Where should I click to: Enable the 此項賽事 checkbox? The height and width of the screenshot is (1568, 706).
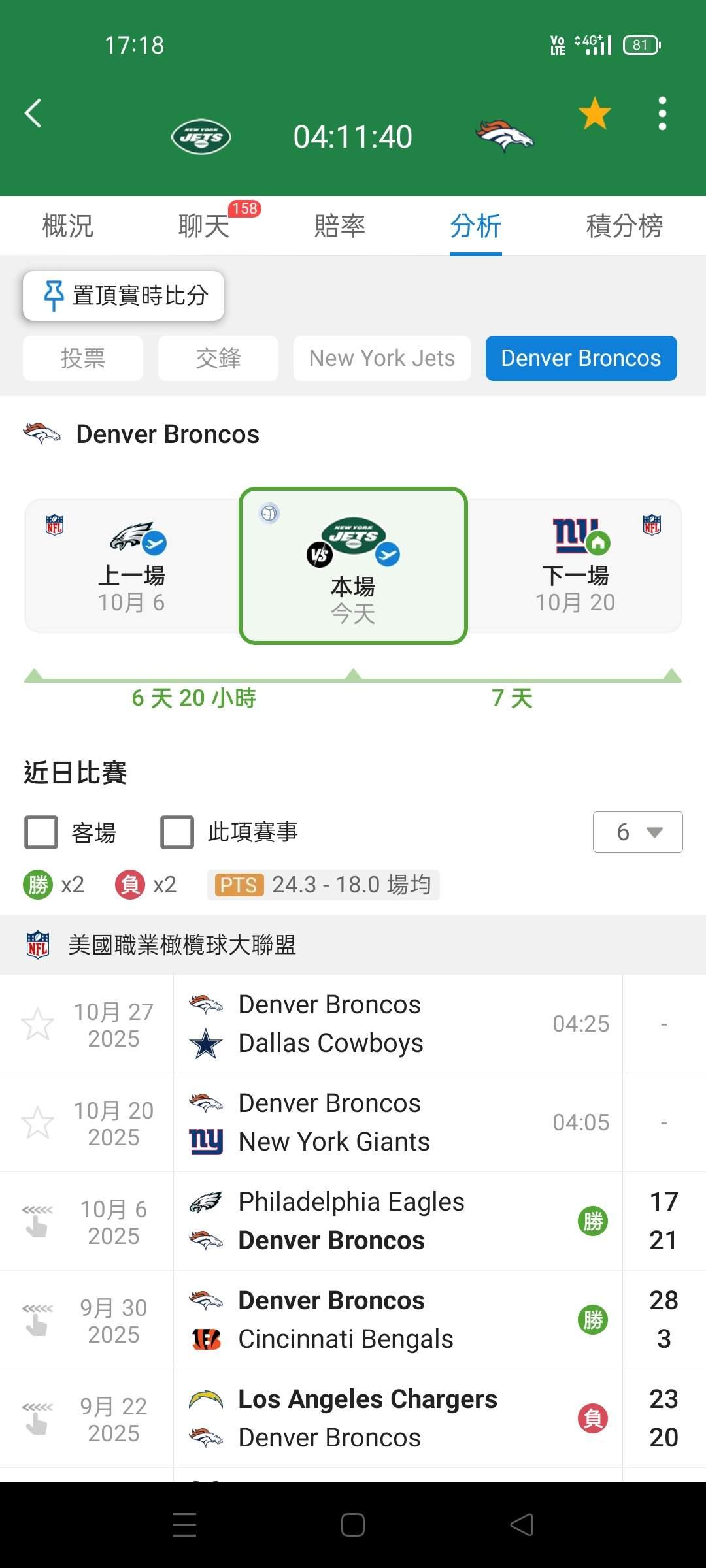point(177,832)
